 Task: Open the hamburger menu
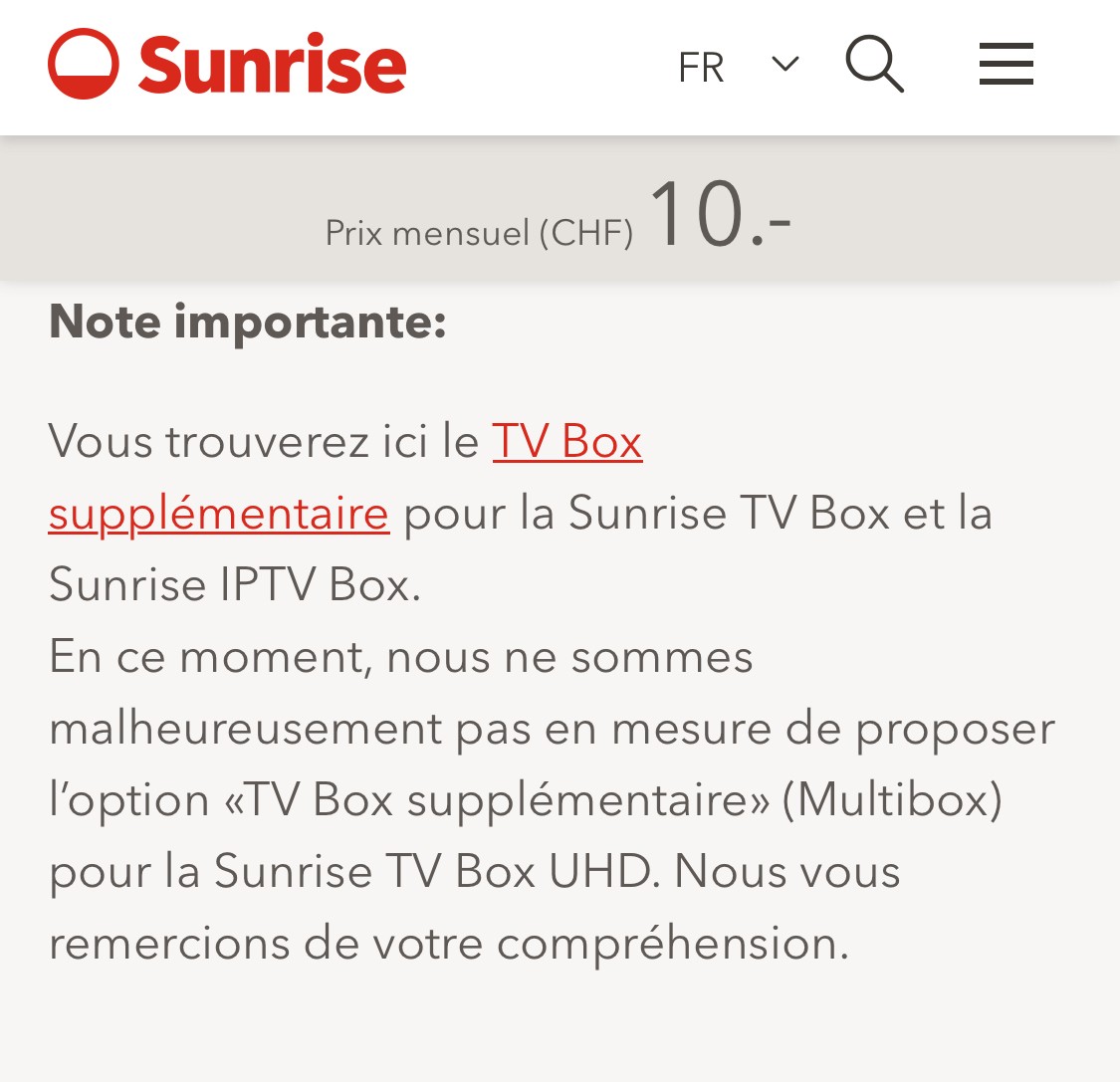[x=1006, y=65]
